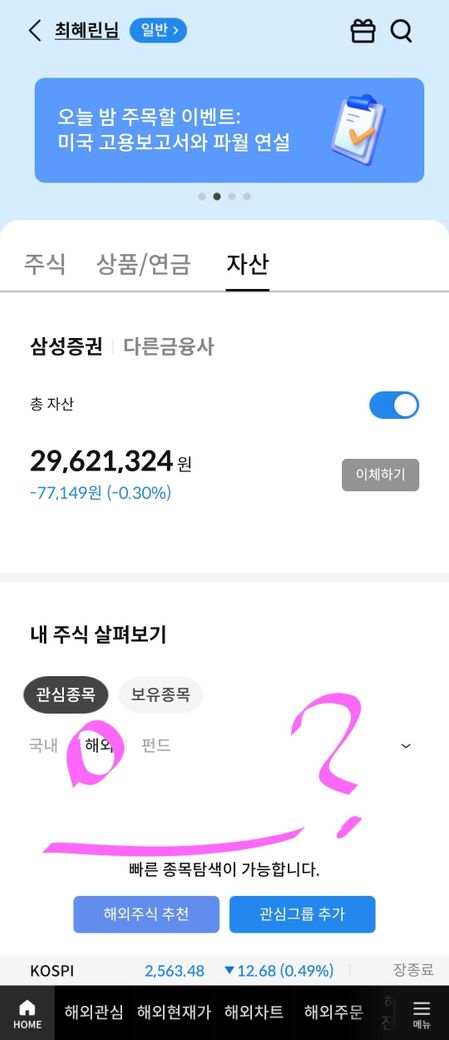
Task: Open the 최혜린님 profile link
Action: coord(87,31)
